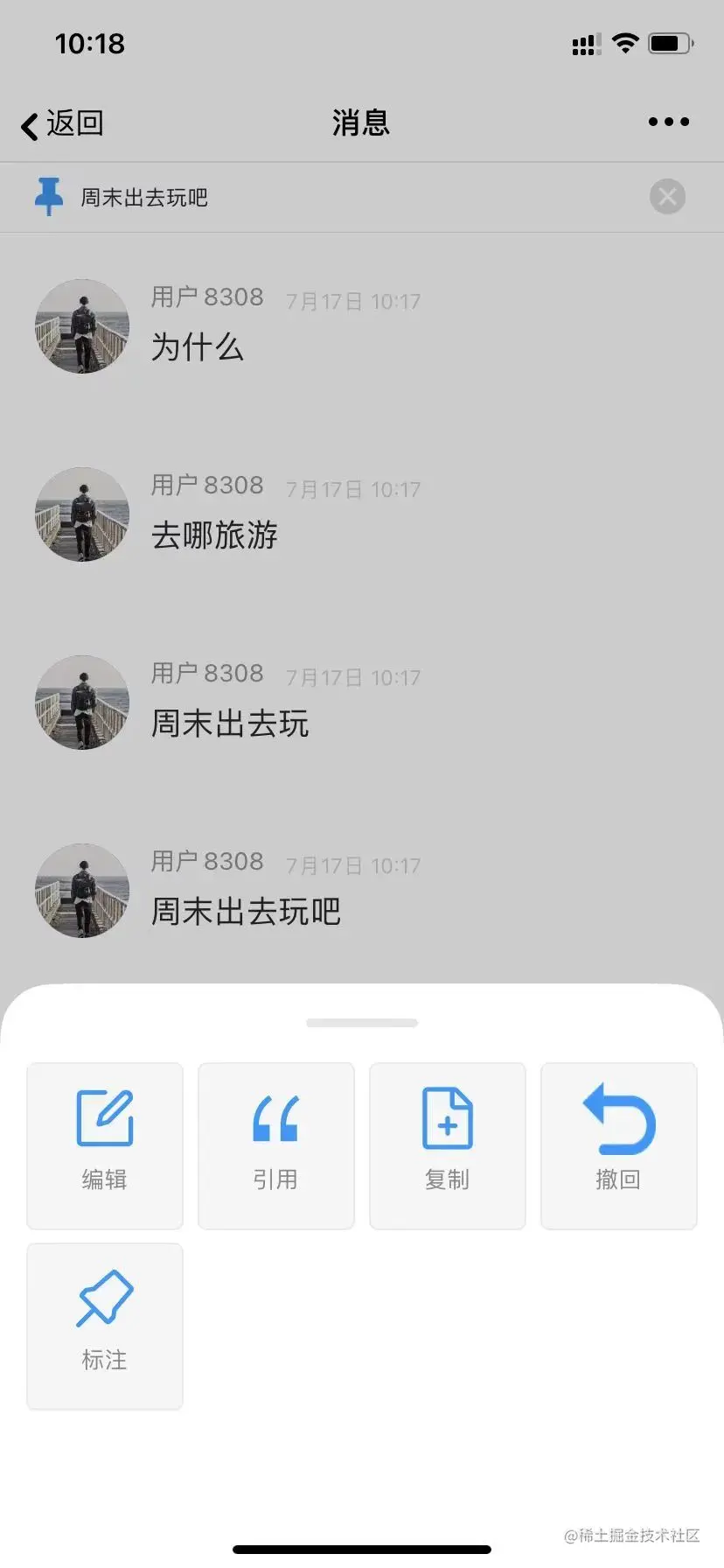
Task: Tap the message 周末出去玩
Action: [x=229, y=723]
